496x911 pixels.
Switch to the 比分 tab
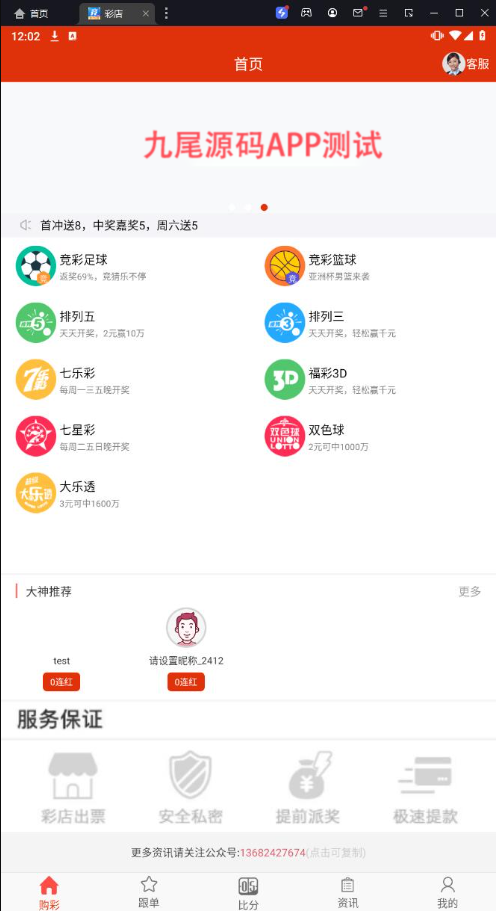click(x=248, y=892)
